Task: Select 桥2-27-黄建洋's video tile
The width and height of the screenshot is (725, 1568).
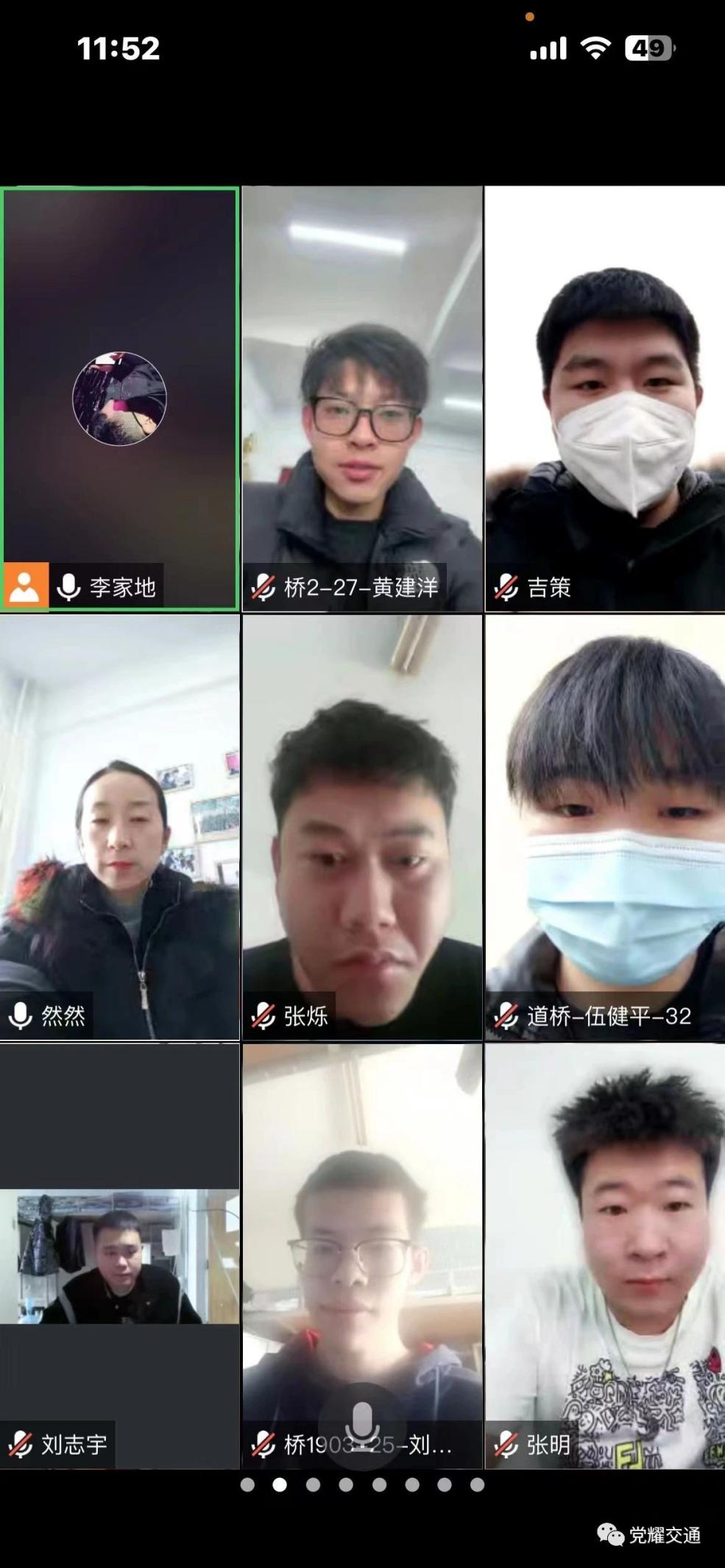Action: (362, 398)
